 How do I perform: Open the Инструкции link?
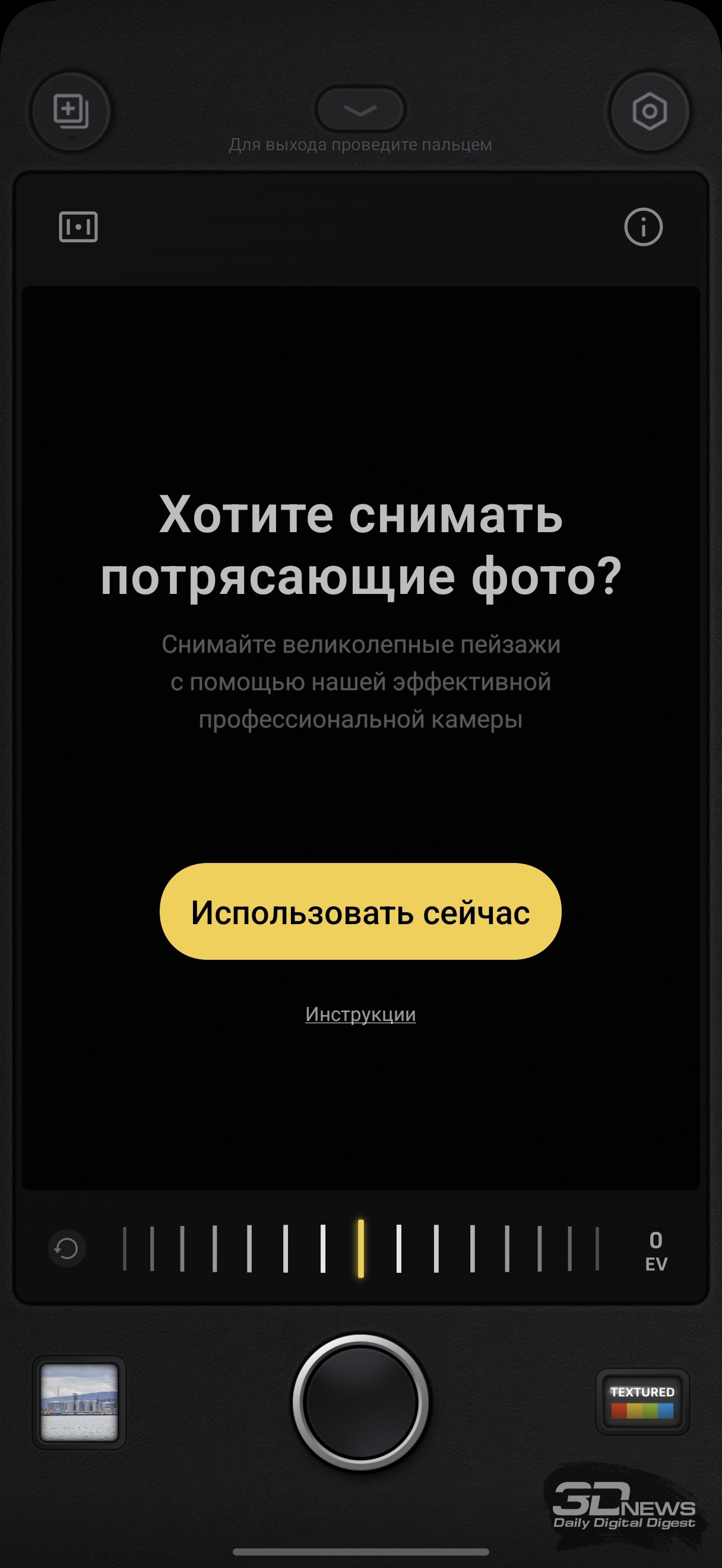(360, 1014)
